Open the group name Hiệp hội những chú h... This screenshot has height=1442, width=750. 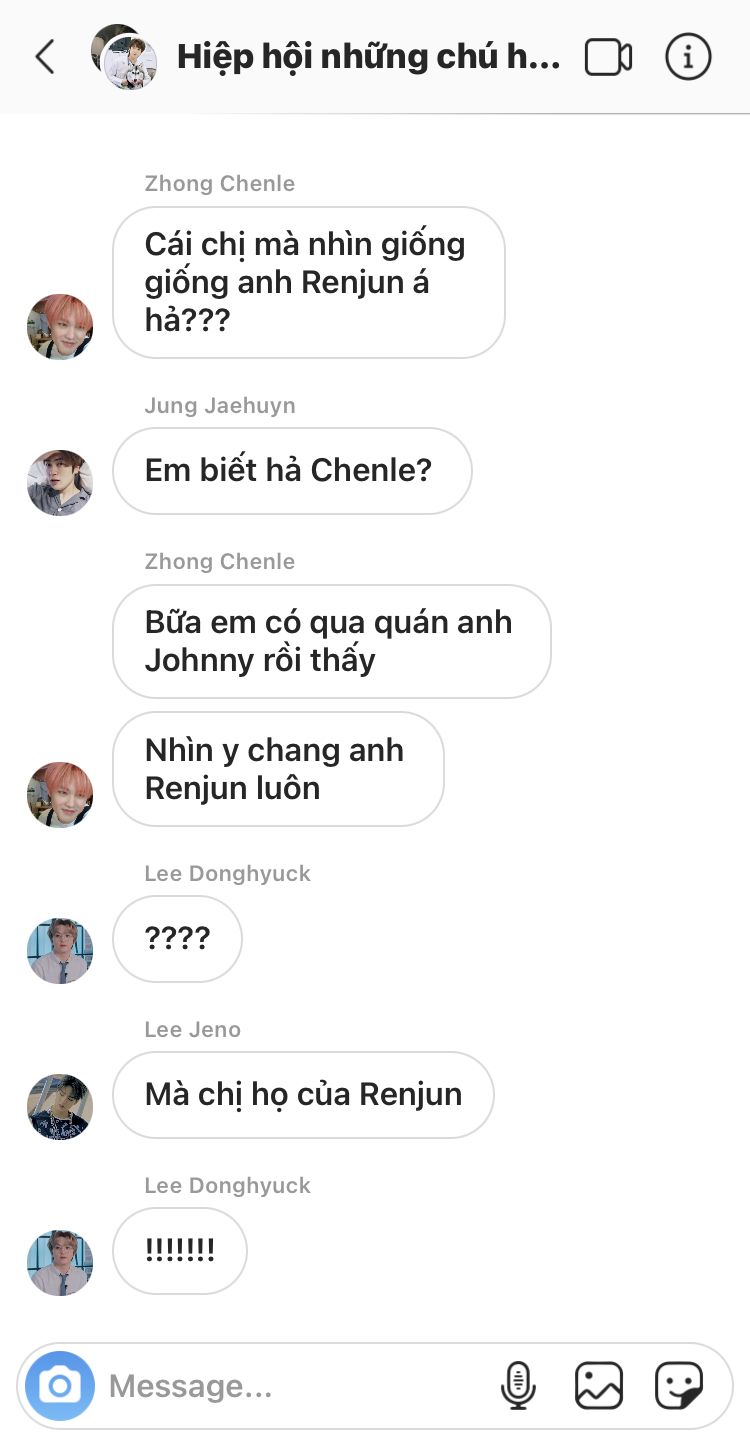pos(367,57)
